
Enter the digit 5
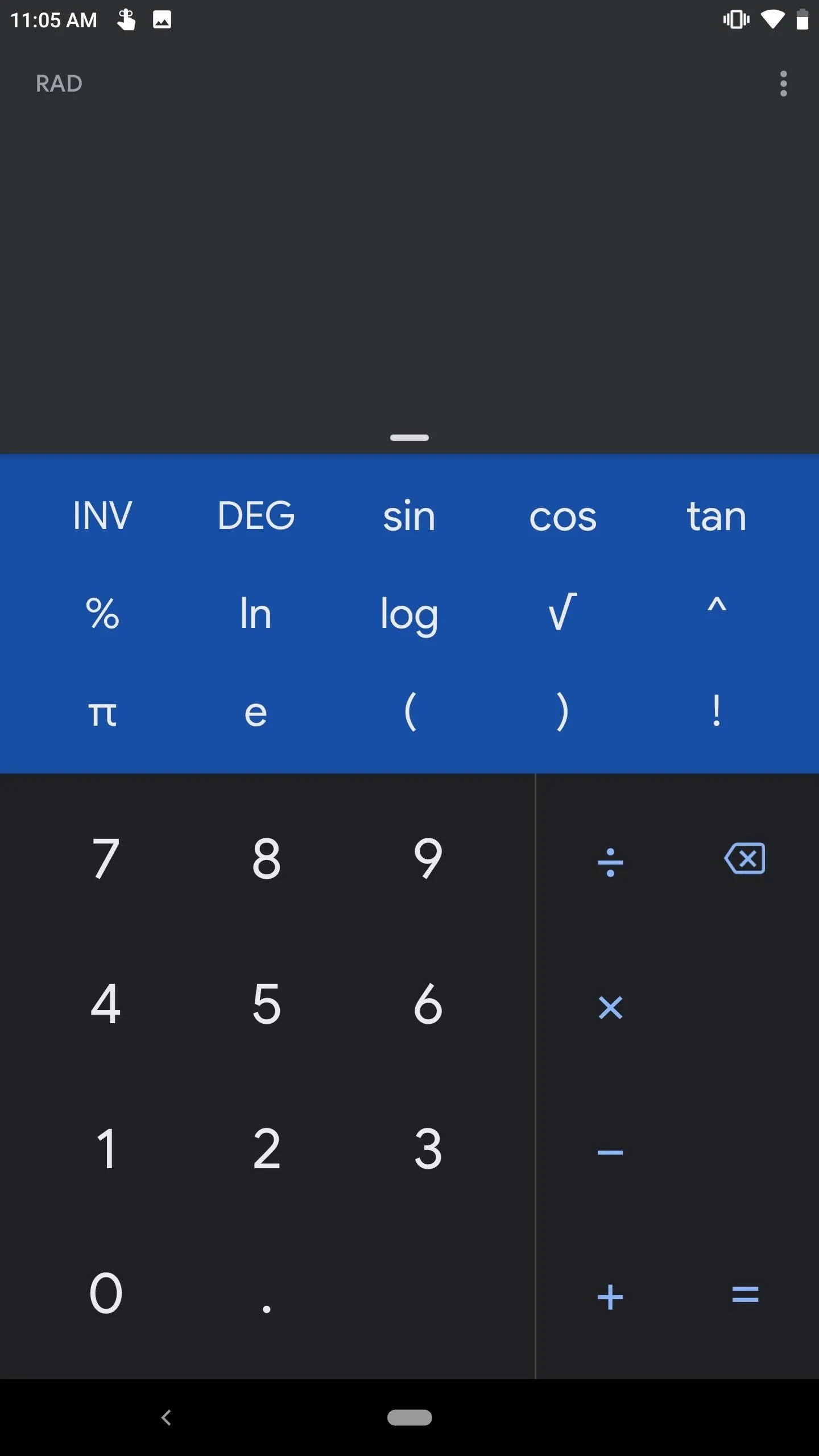267,1004
